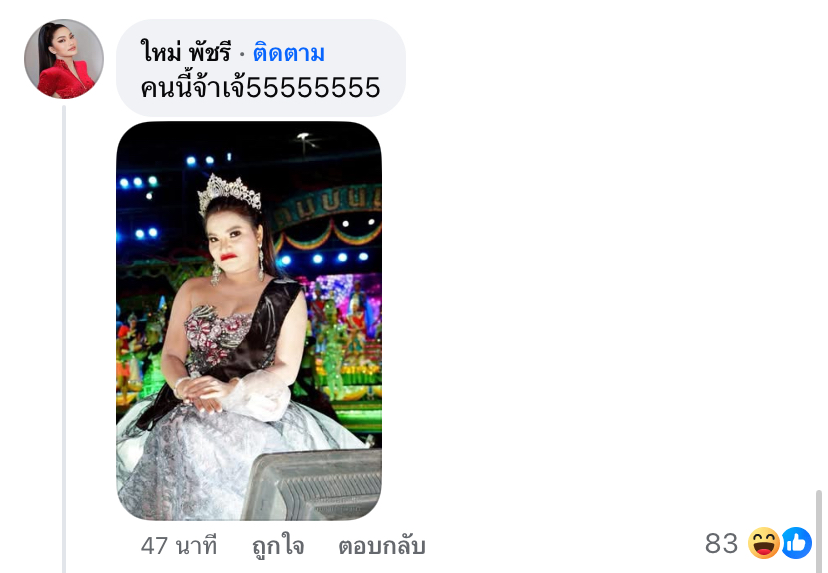The image size is (828, 573).
Task: Open the photo attached to the comment
Action: pos(249,320)
